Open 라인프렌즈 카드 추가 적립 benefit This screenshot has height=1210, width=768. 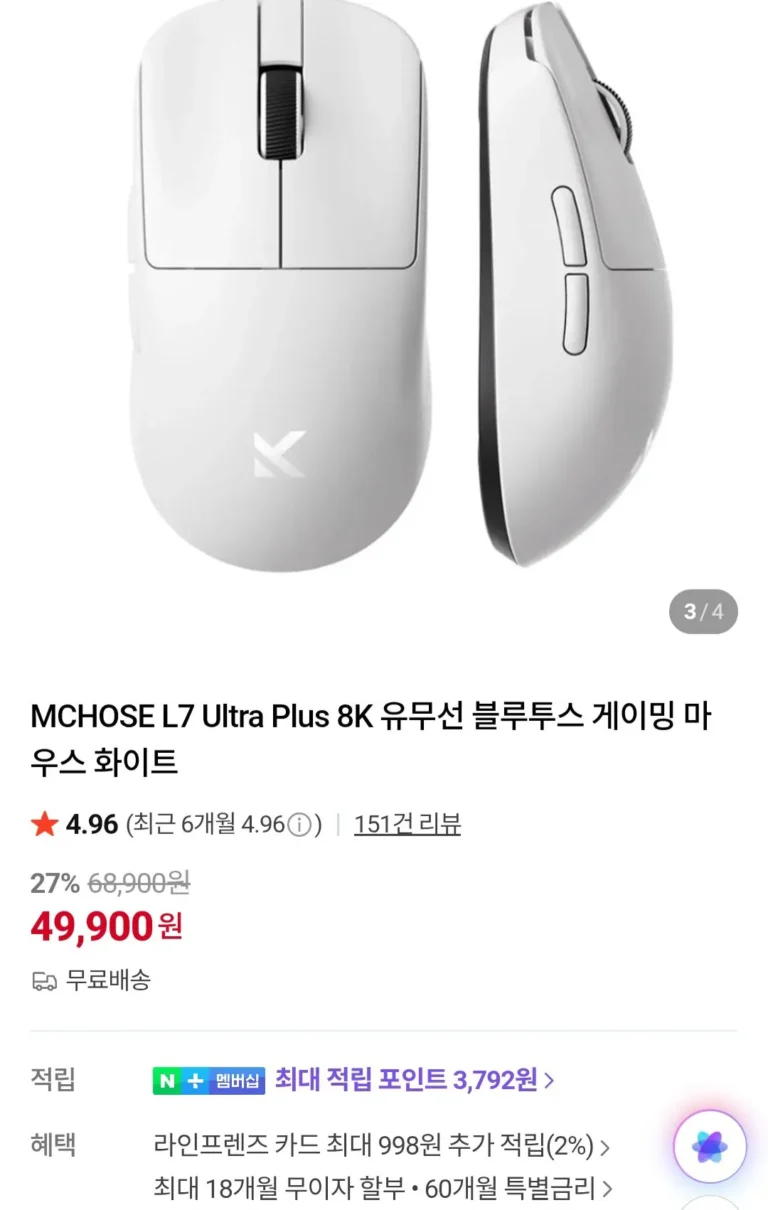382,1145
